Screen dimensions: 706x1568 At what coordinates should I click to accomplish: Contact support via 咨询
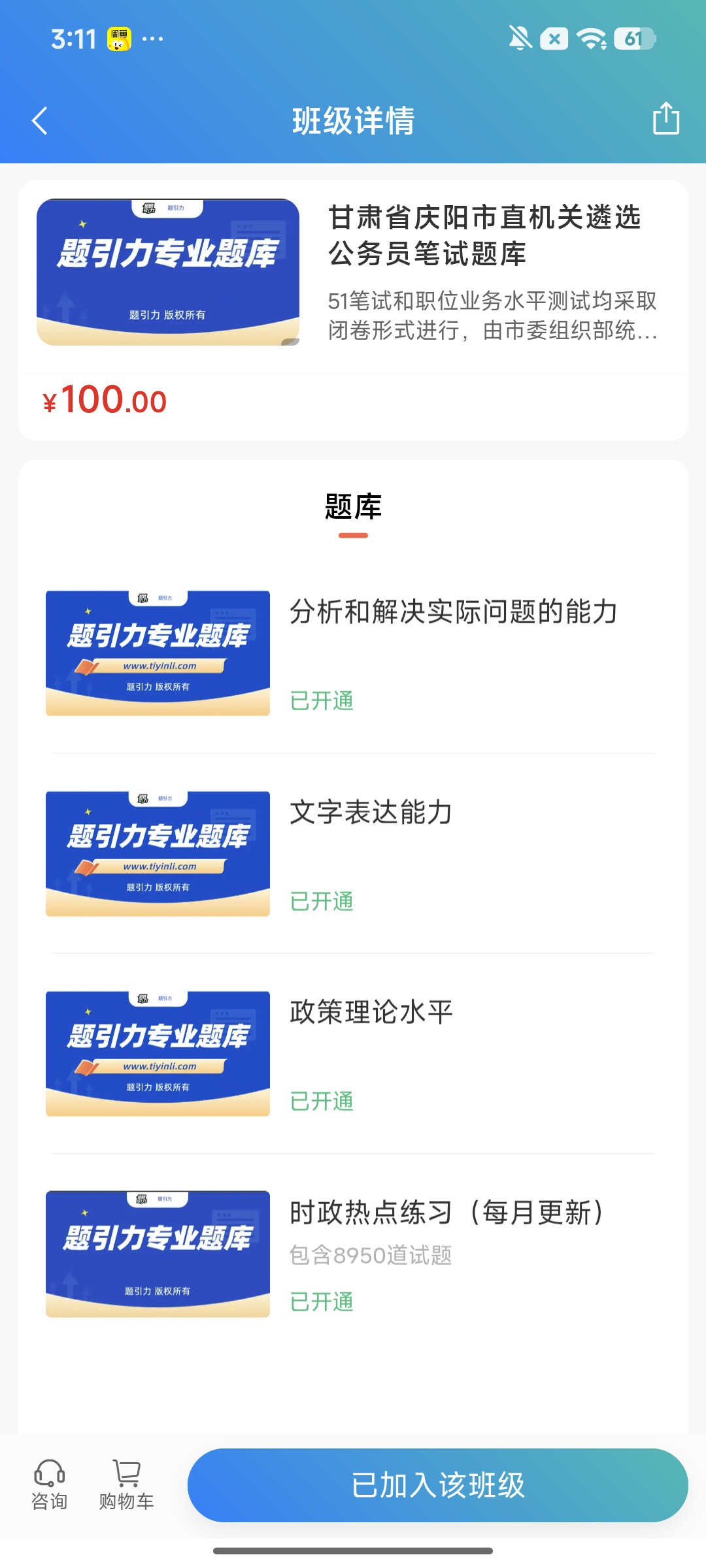tap(50, 1485)
